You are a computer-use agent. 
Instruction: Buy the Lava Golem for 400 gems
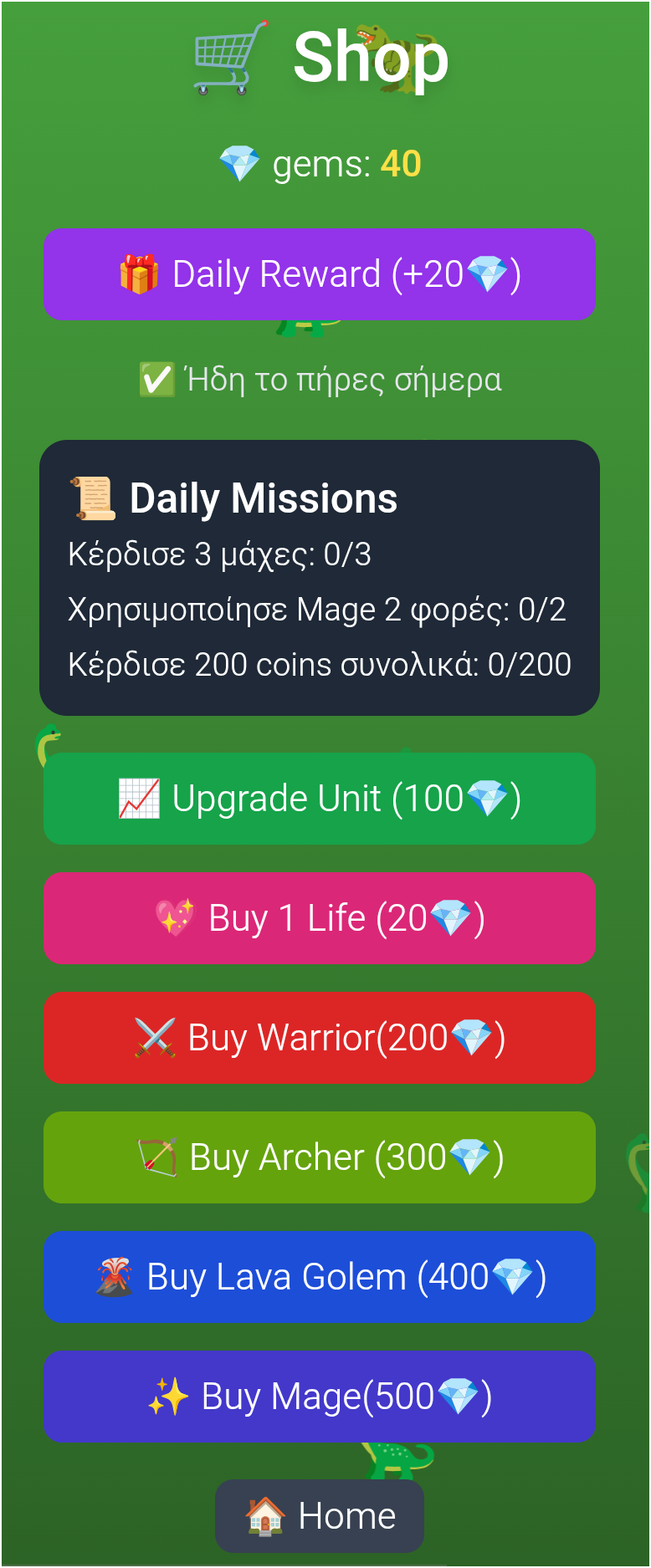coord(319,1277)
